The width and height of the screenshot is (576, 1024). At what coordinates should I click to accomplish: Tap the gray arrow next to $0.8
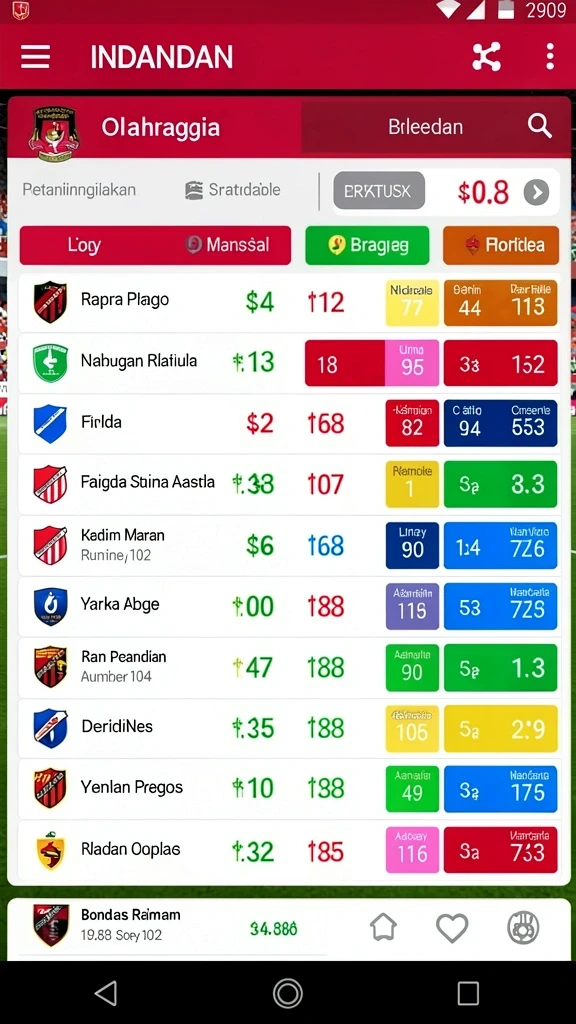[536, 193]
